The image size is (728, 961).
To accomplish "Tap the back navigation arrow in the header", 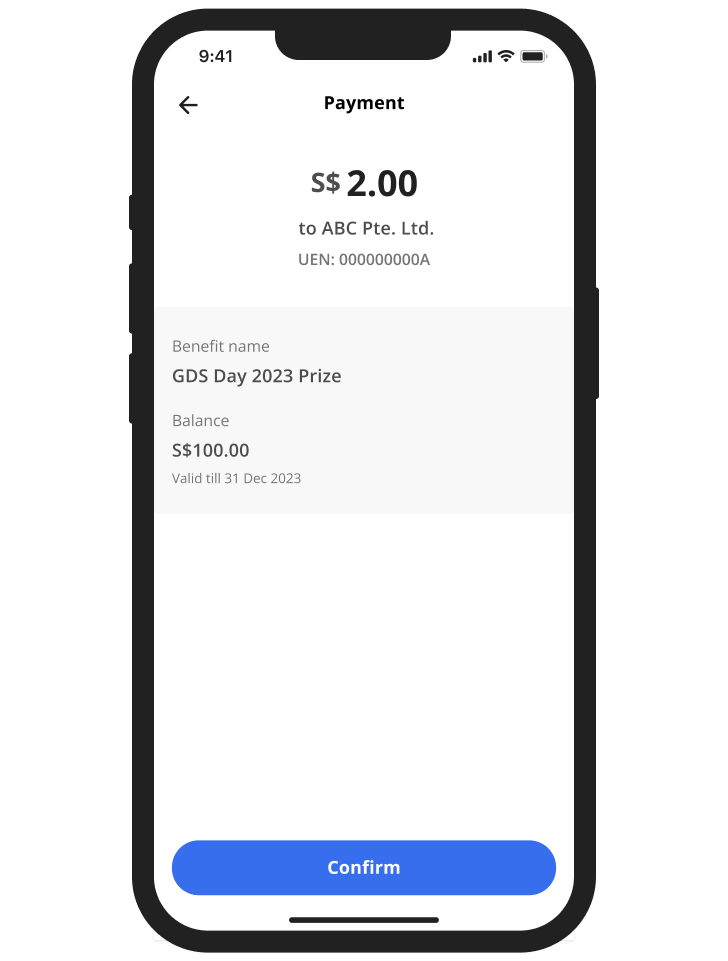I will 188,105.
